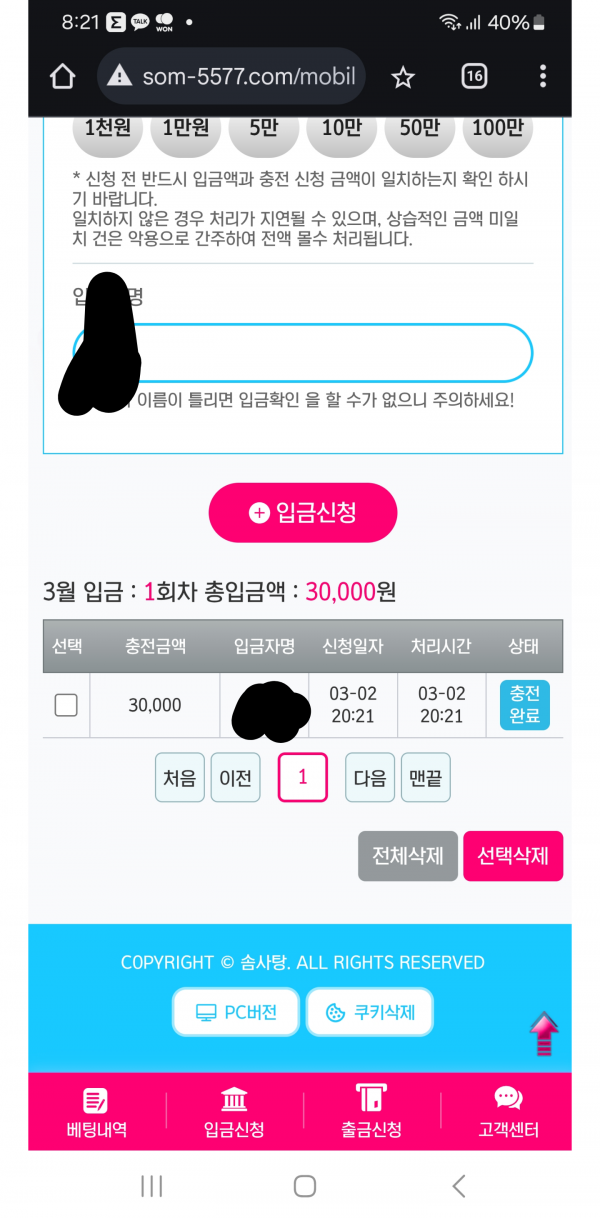Image resolution: width=600 pixels, height=1218 pixels.
Task: Add 1천원 to the charge amount
Action: click(106, 130)
